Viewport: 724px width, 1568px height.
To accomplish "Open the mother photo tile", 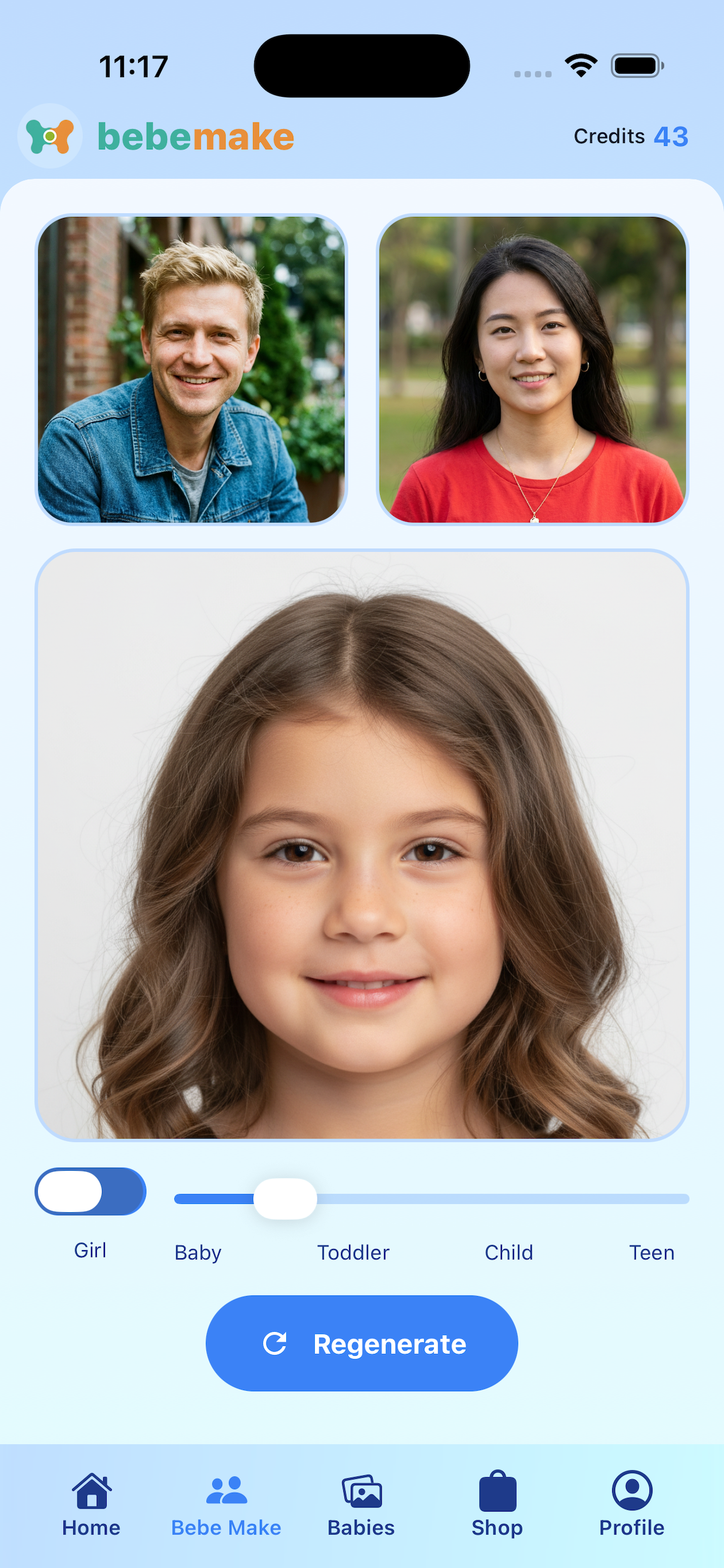I will [532, 369].
